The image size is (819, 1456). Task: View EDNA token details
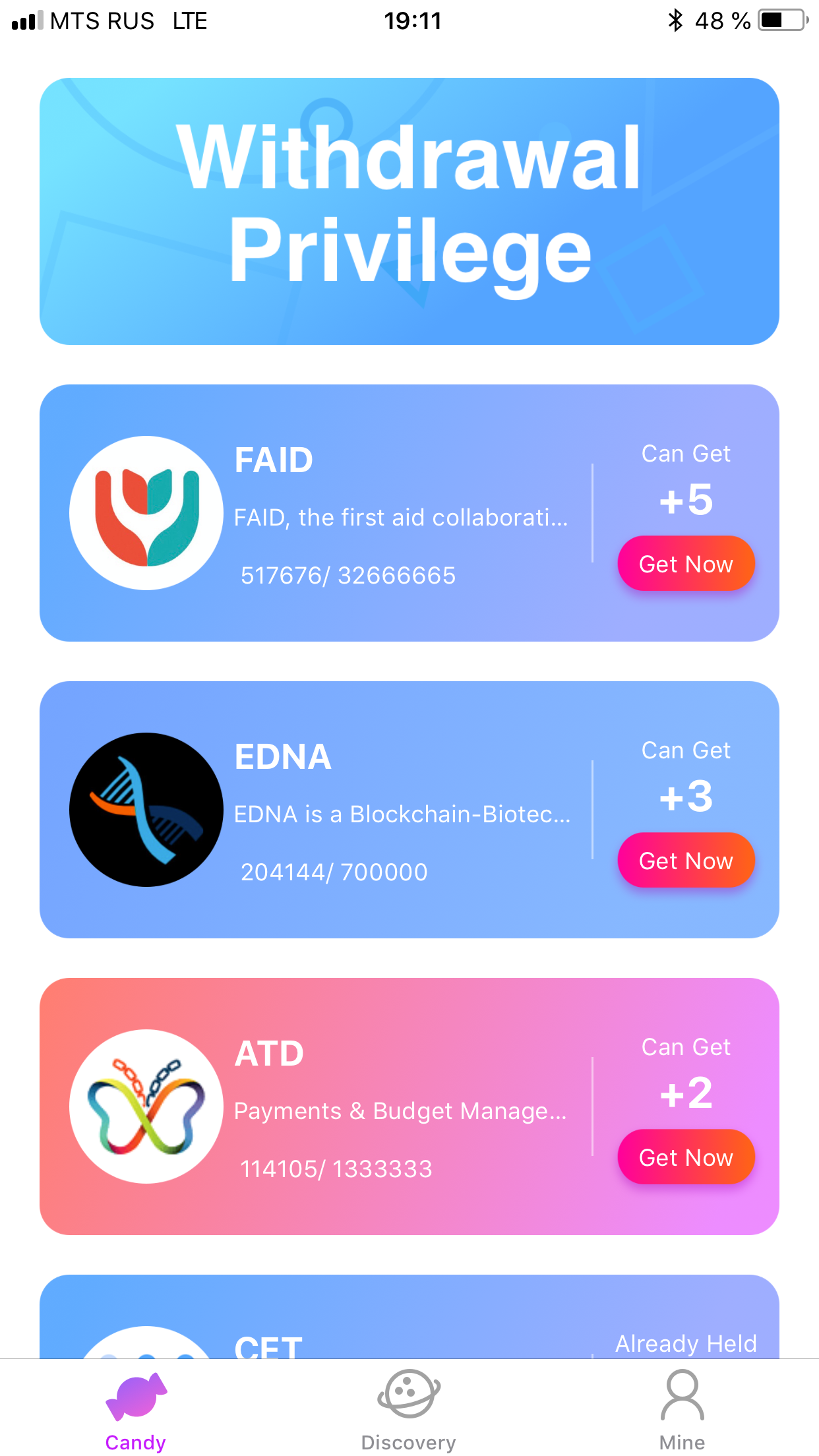330,810
